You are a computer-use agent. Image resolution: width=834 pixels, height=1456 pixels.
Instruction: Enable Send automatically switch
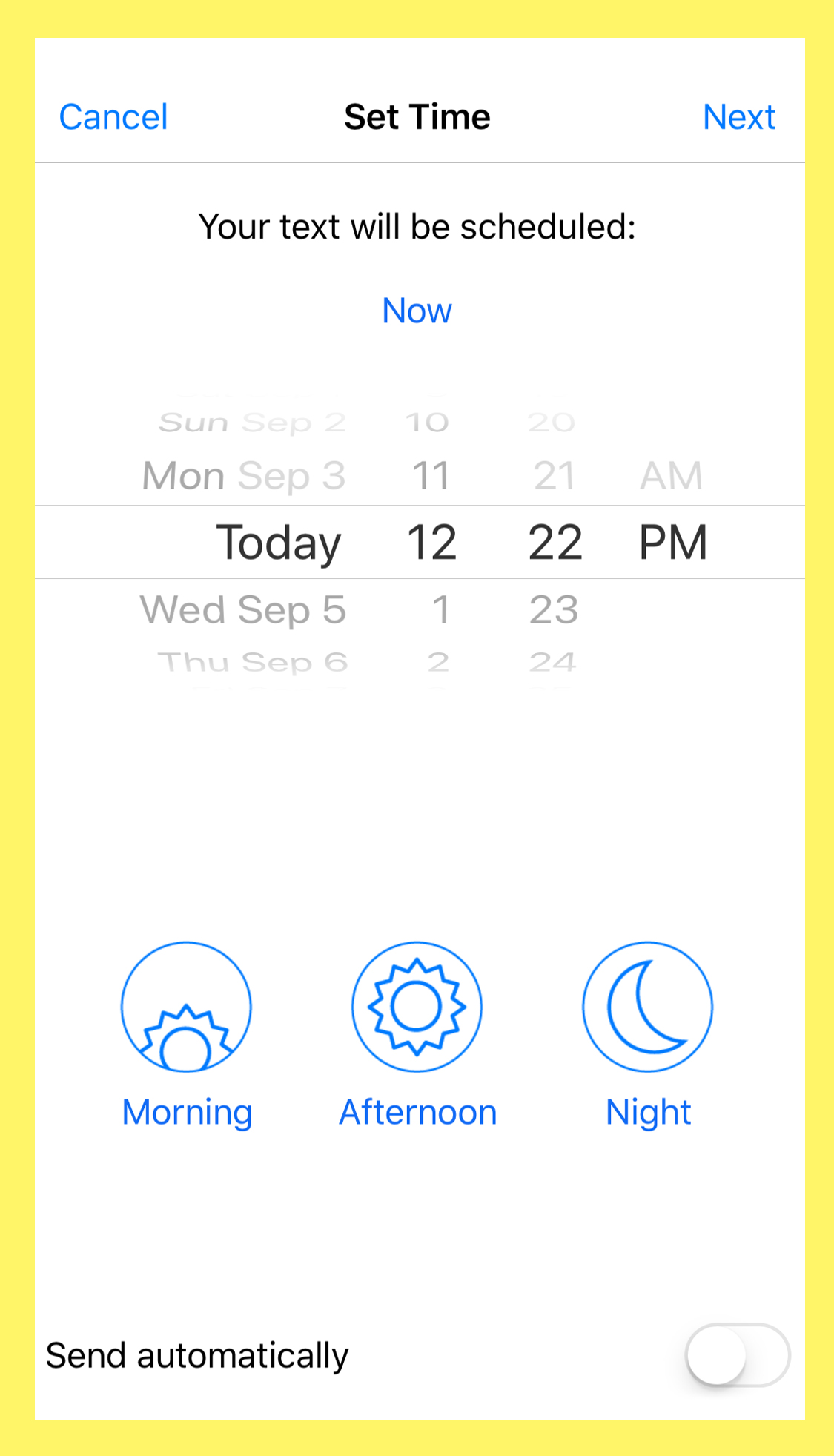pyautogui.click(x=737, y=1354)
